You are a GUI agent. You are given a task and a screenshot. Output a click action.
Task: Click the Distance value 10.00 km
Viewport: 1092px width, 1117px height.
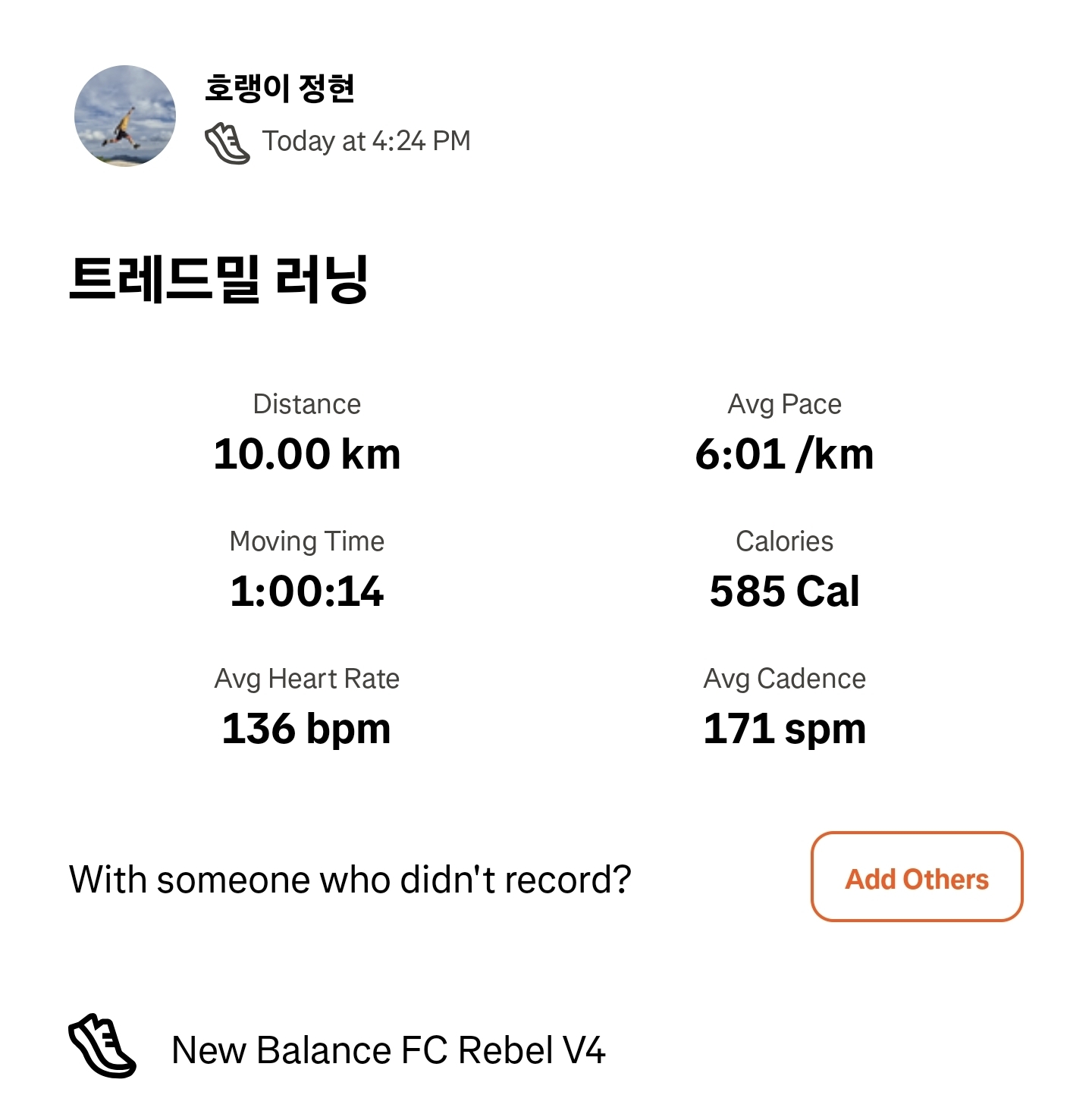[x=307, y=455]
